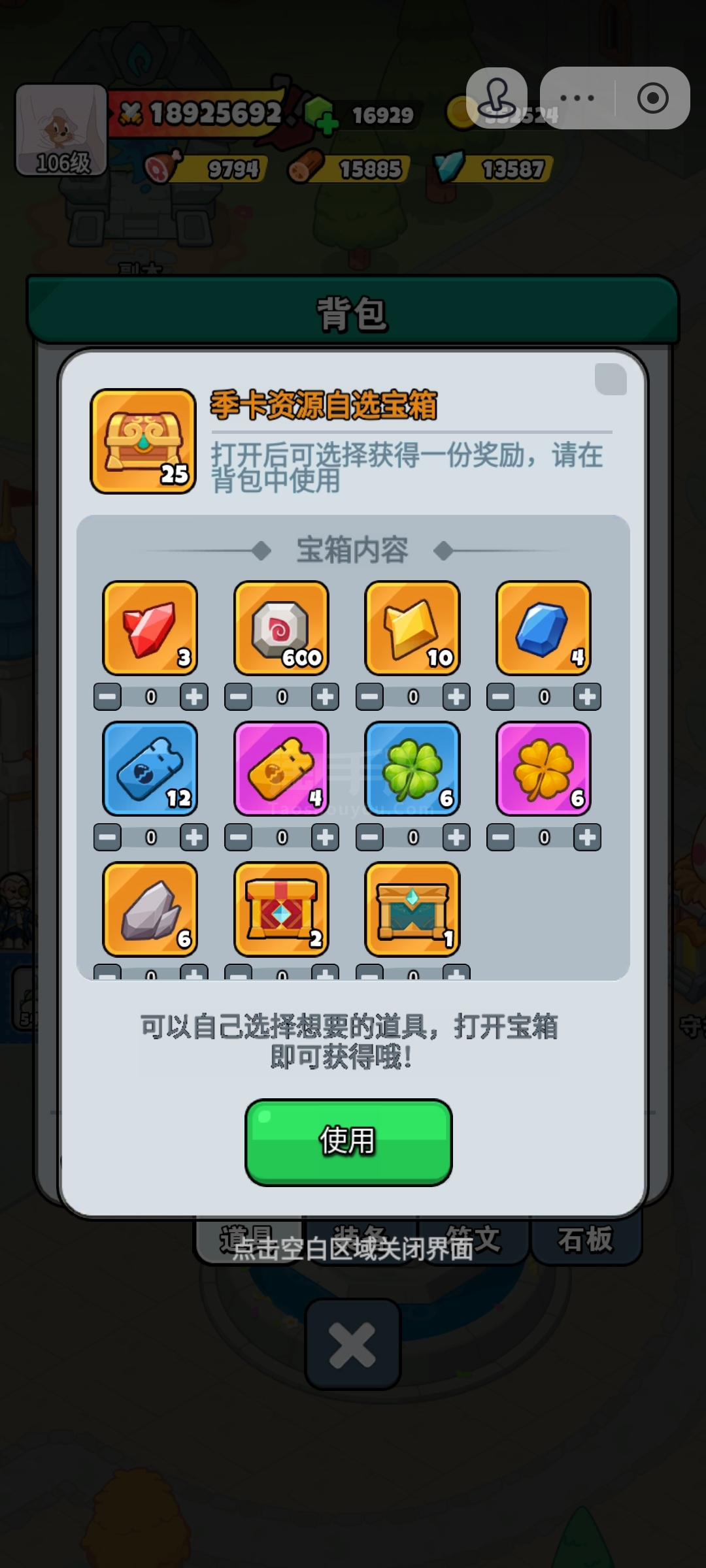Open the player avatar at level 106
The image size is (706, 1568).
(61, 130)
